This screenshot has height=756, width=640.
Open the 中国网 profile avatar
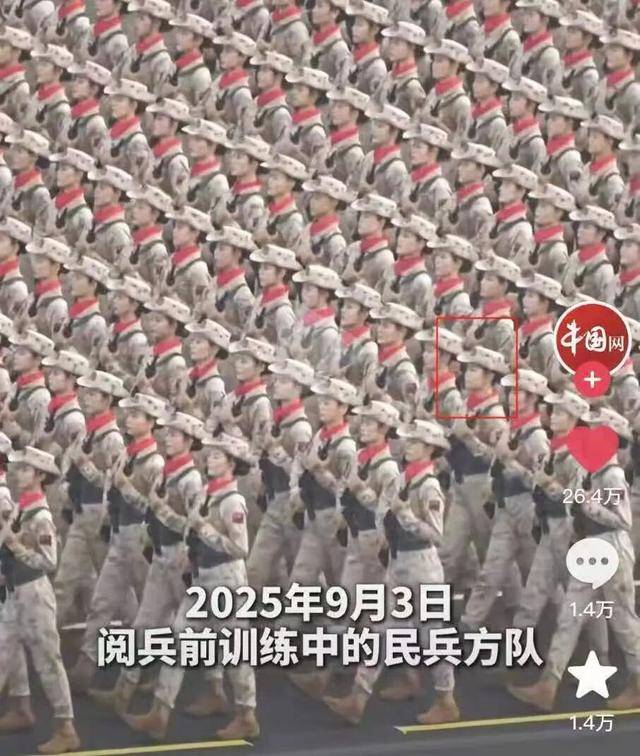[592, 337]
